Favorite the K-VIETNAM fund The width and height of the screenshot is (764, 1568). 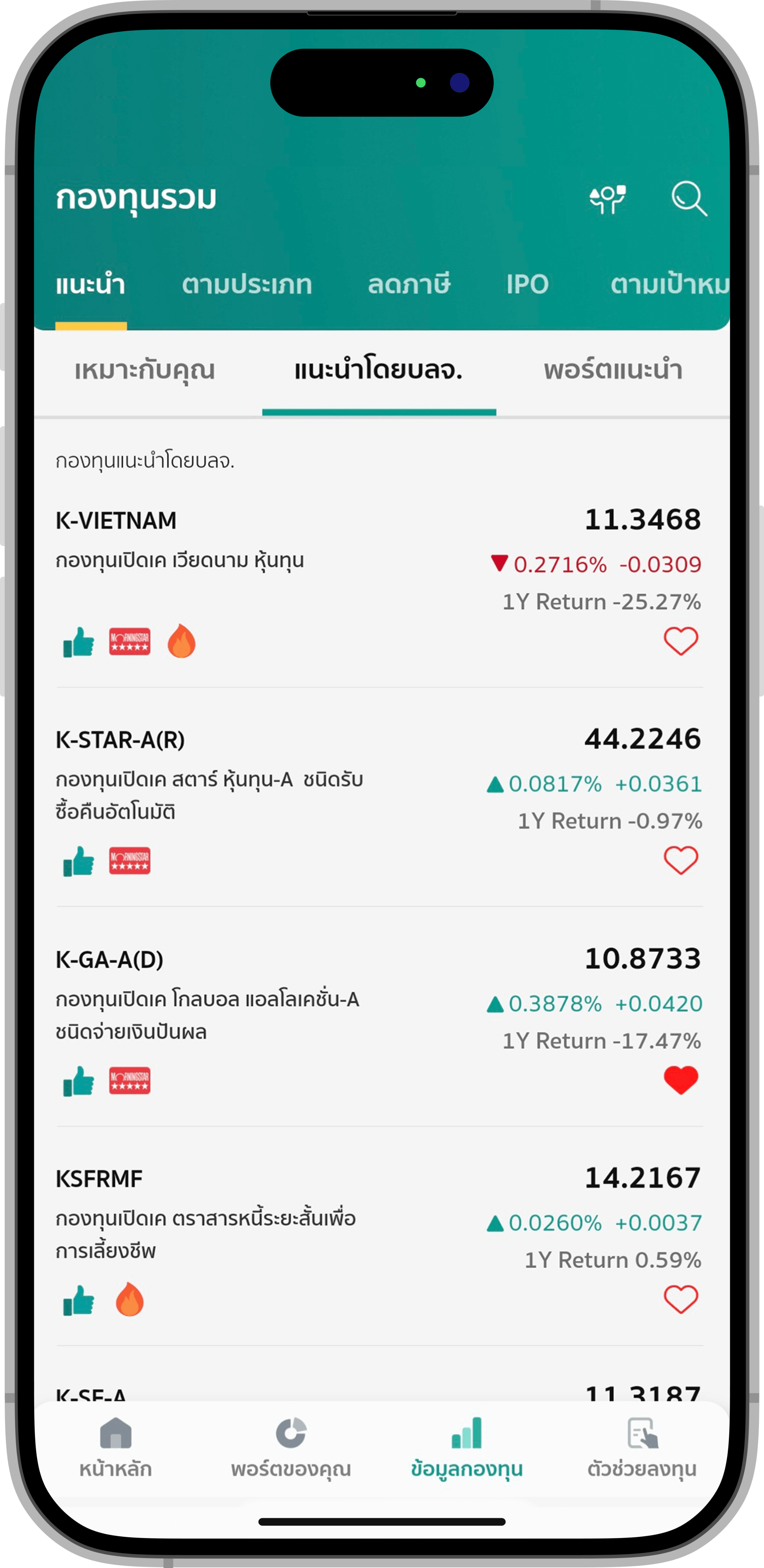tap(681, 642)
